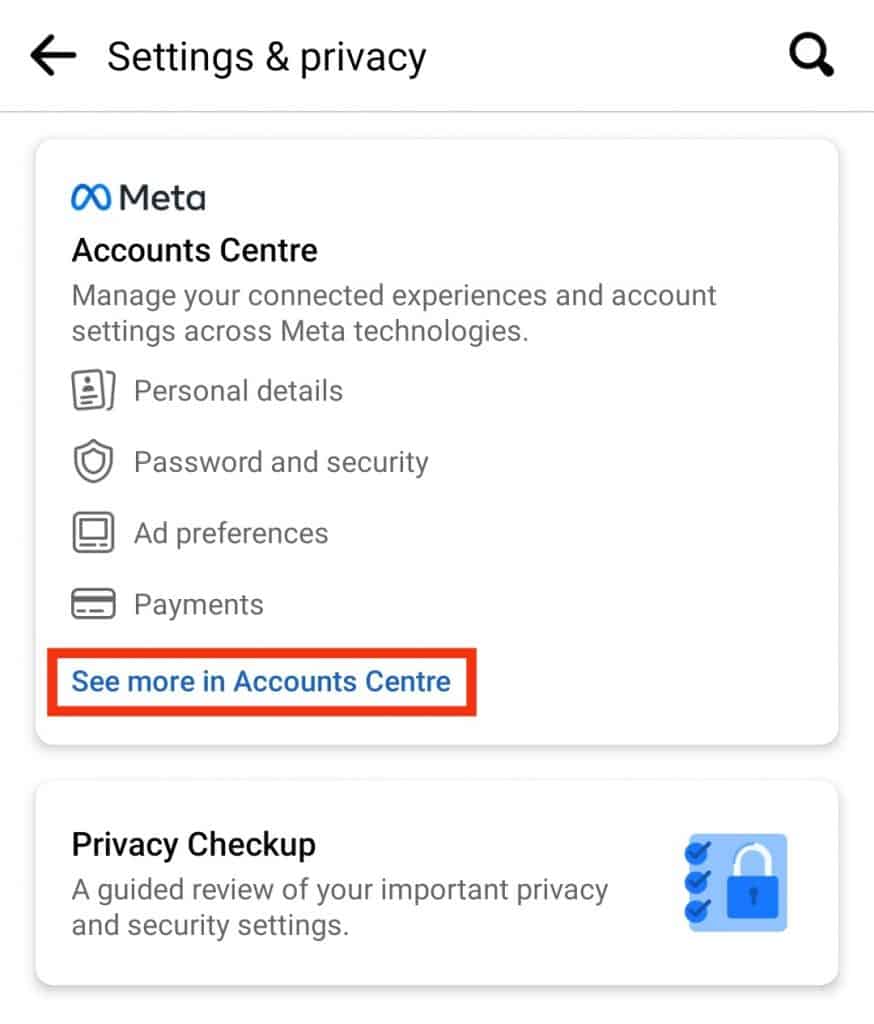Select the Ad preferences screen icon
The image size is (874, 1024).
coord(91,532)
